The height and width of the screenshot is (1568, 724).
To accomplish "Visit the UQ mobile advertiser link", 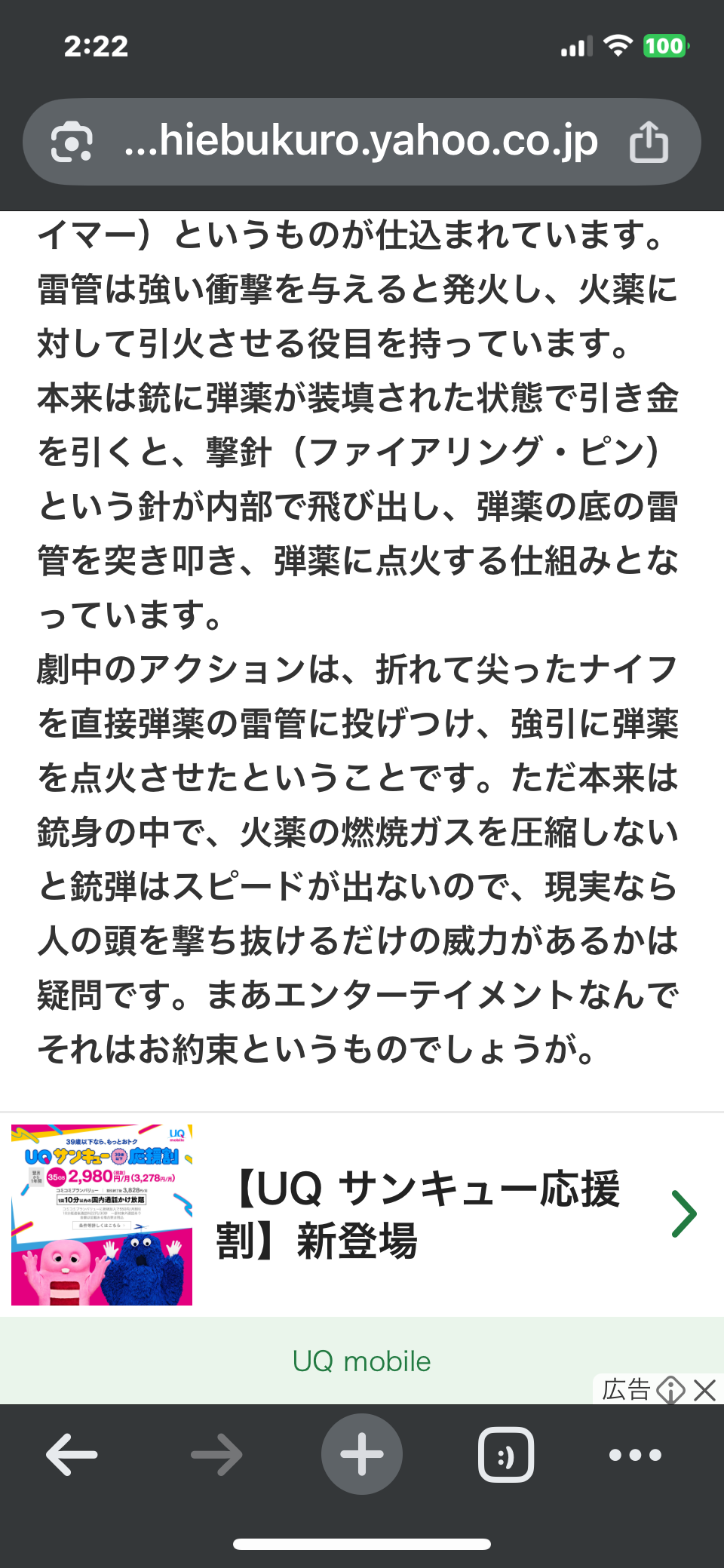I will click(361, 1361).
